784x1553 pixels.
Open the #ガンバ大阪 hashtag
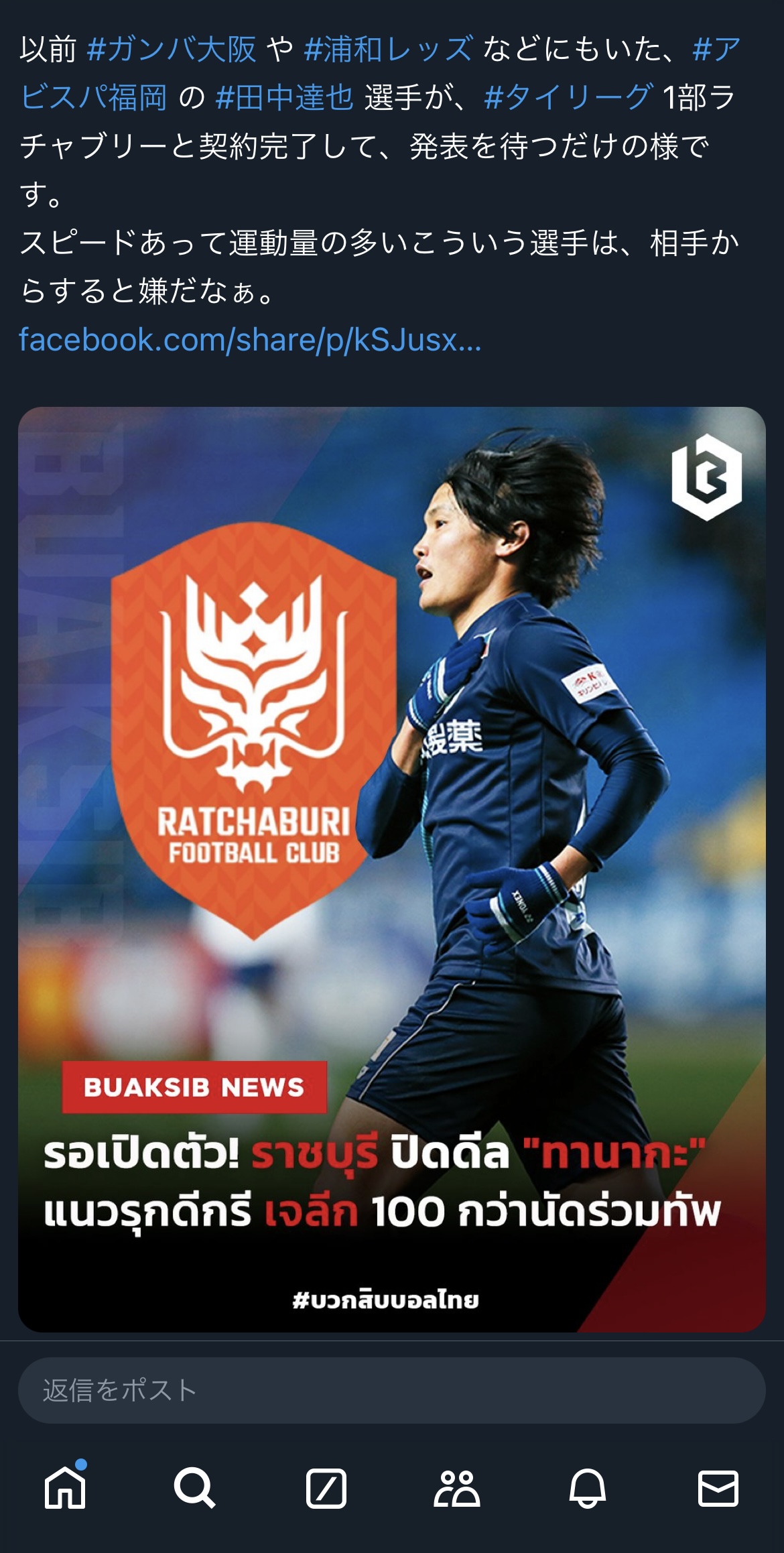(172, 50)
